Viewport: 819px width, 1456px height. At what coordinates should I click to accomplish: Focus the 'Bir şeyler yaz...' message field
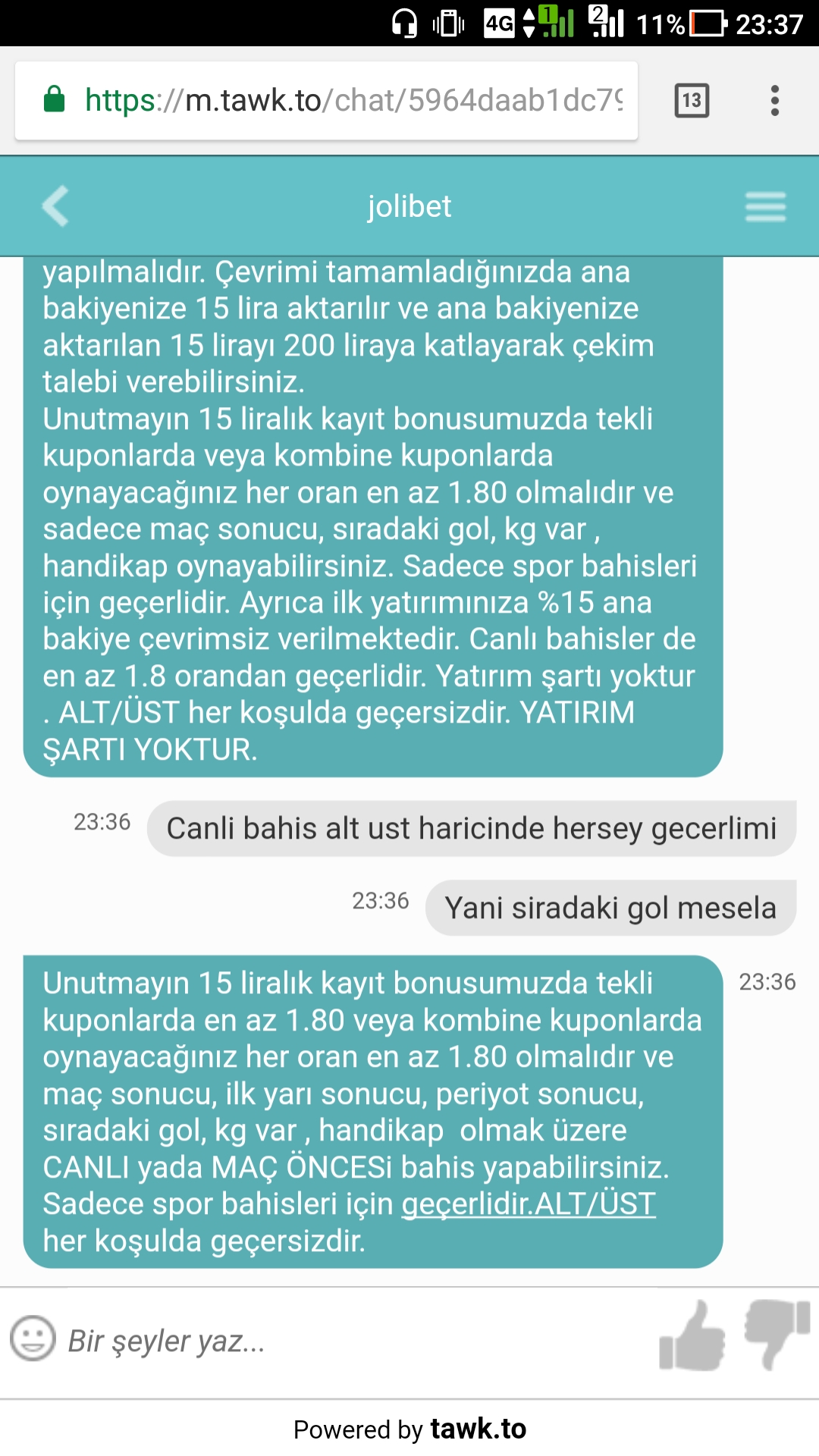click(356, 1341)
